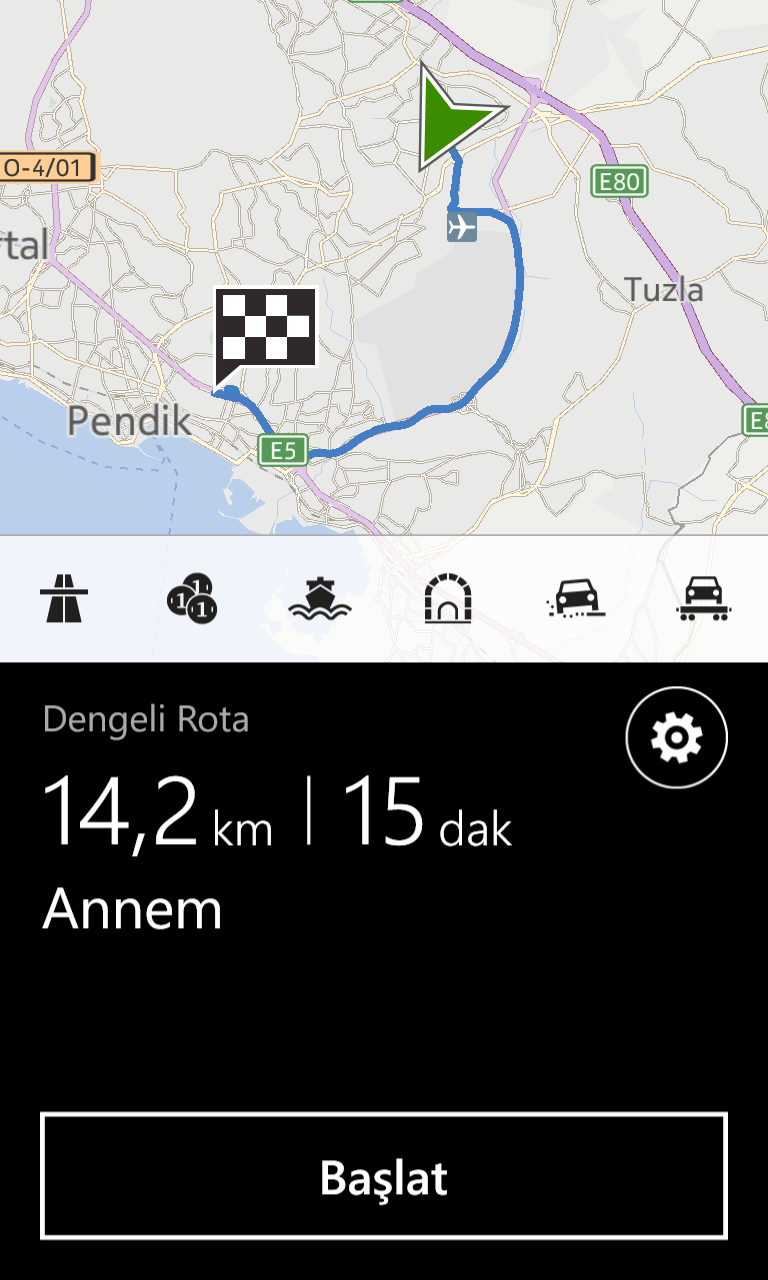768x1280 pixels.
Task: Start navigation with the Başlat button
Action: pyautogui.click(x=384, y=1176)
